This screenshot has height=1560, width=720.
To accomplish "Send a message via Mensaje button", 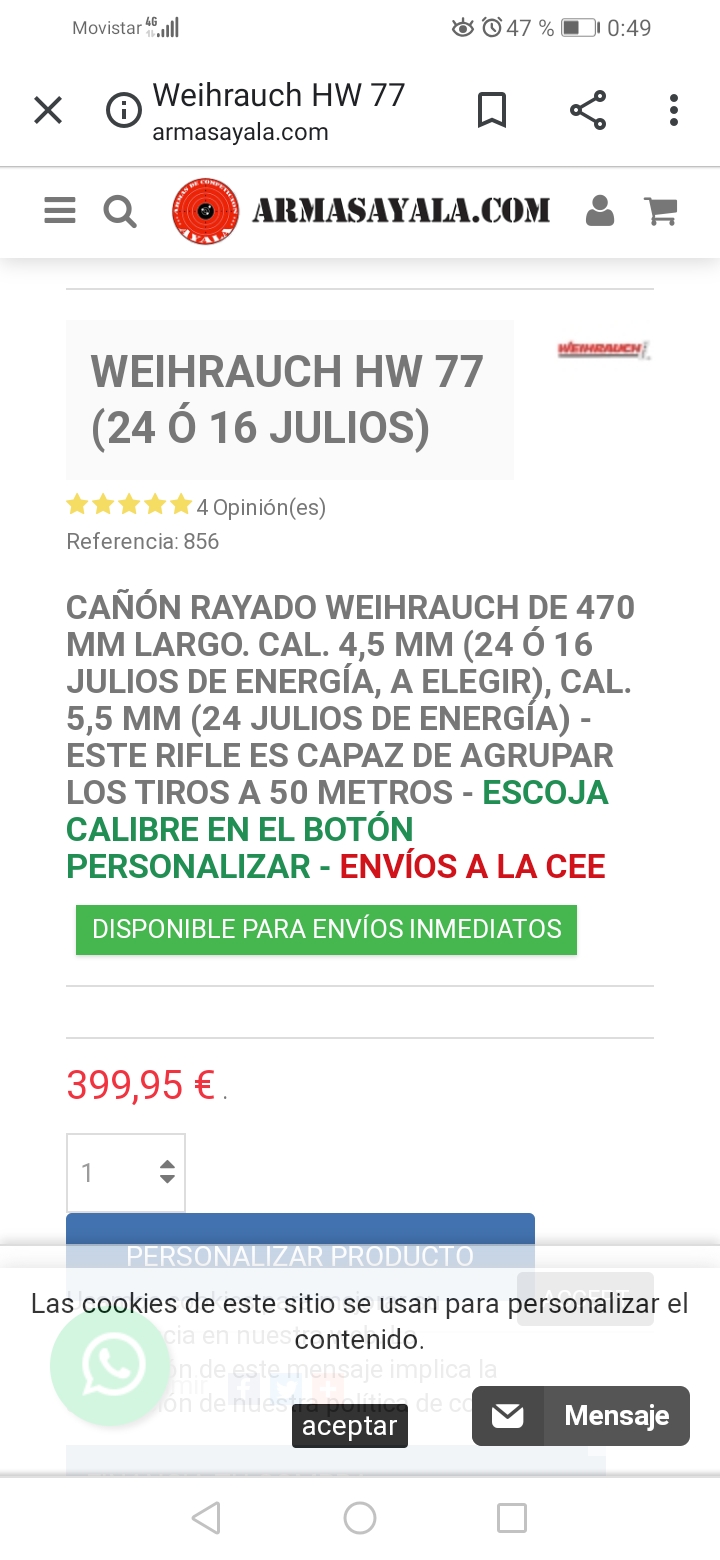I will pos(581,1415).
